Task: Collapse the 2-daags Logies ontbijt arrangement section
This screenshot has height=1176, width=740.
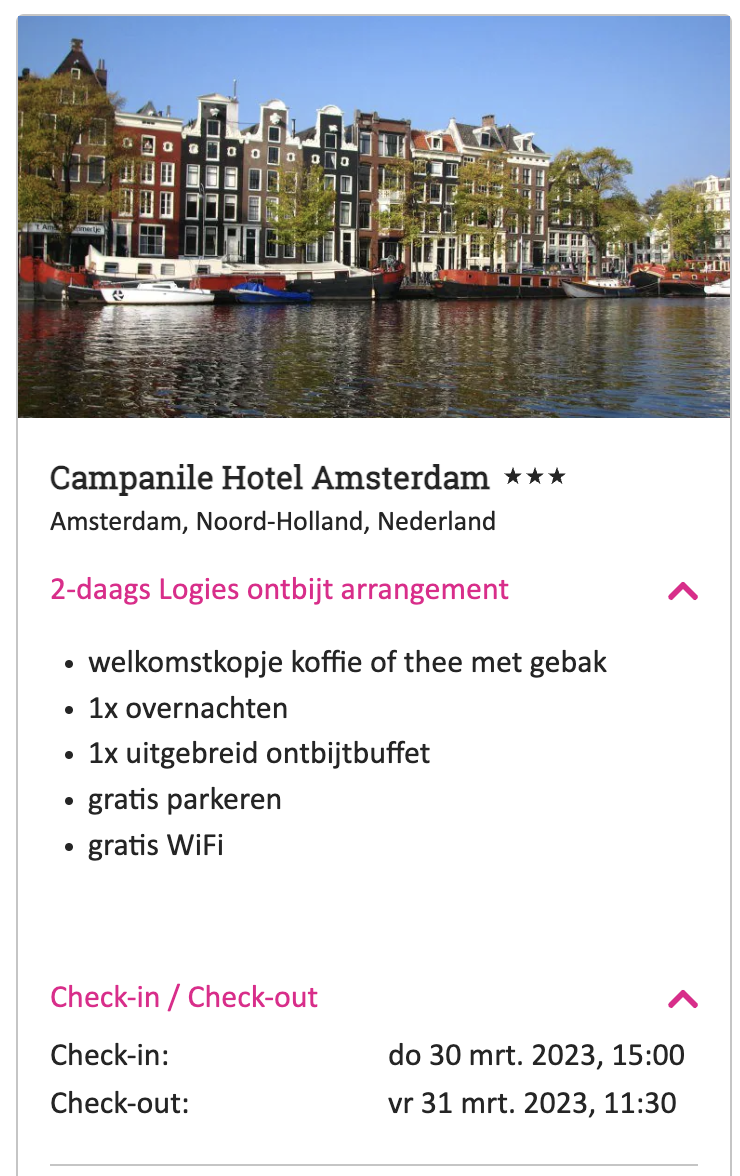Action: pyautogui.click(x=682, y=591)
